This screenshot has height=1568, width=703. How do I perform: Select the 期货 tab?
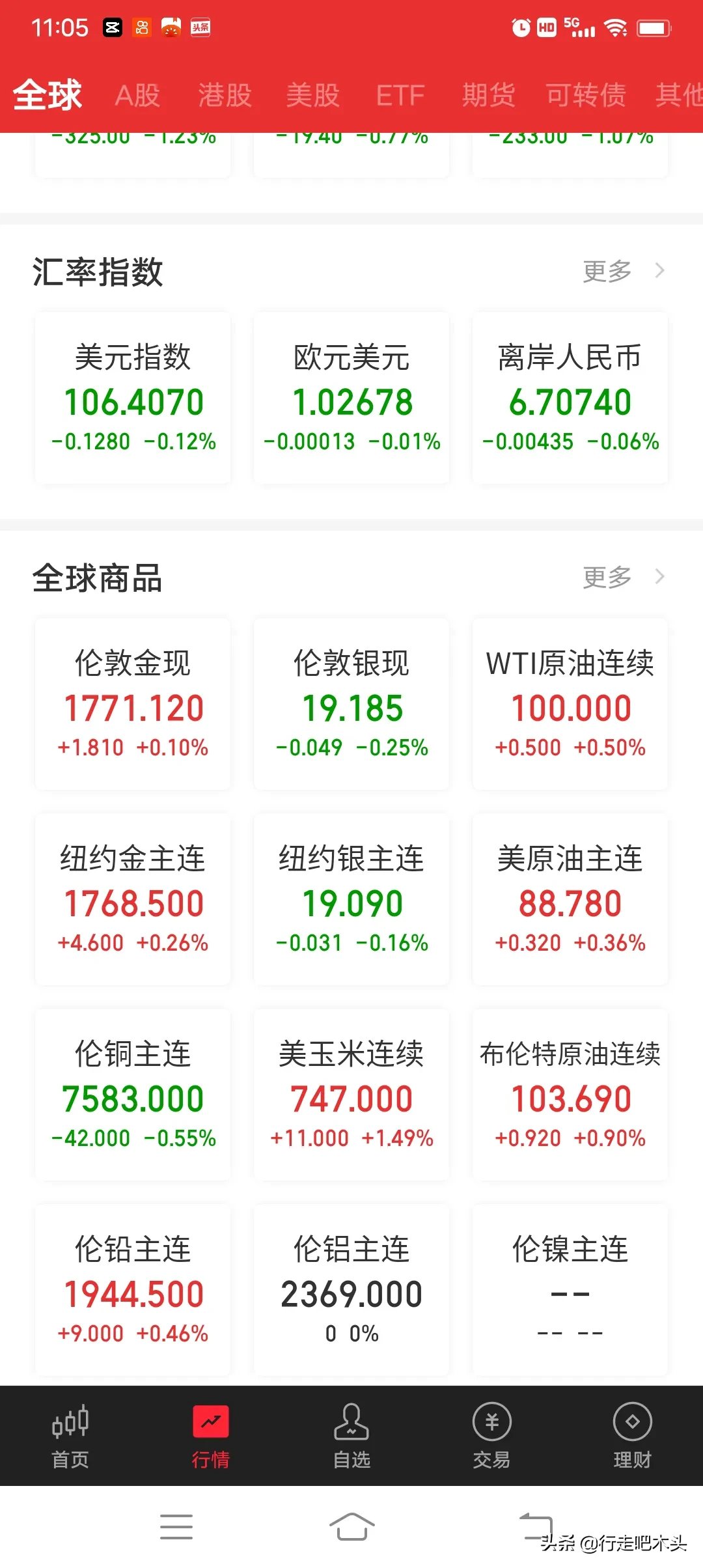point(488,96)
